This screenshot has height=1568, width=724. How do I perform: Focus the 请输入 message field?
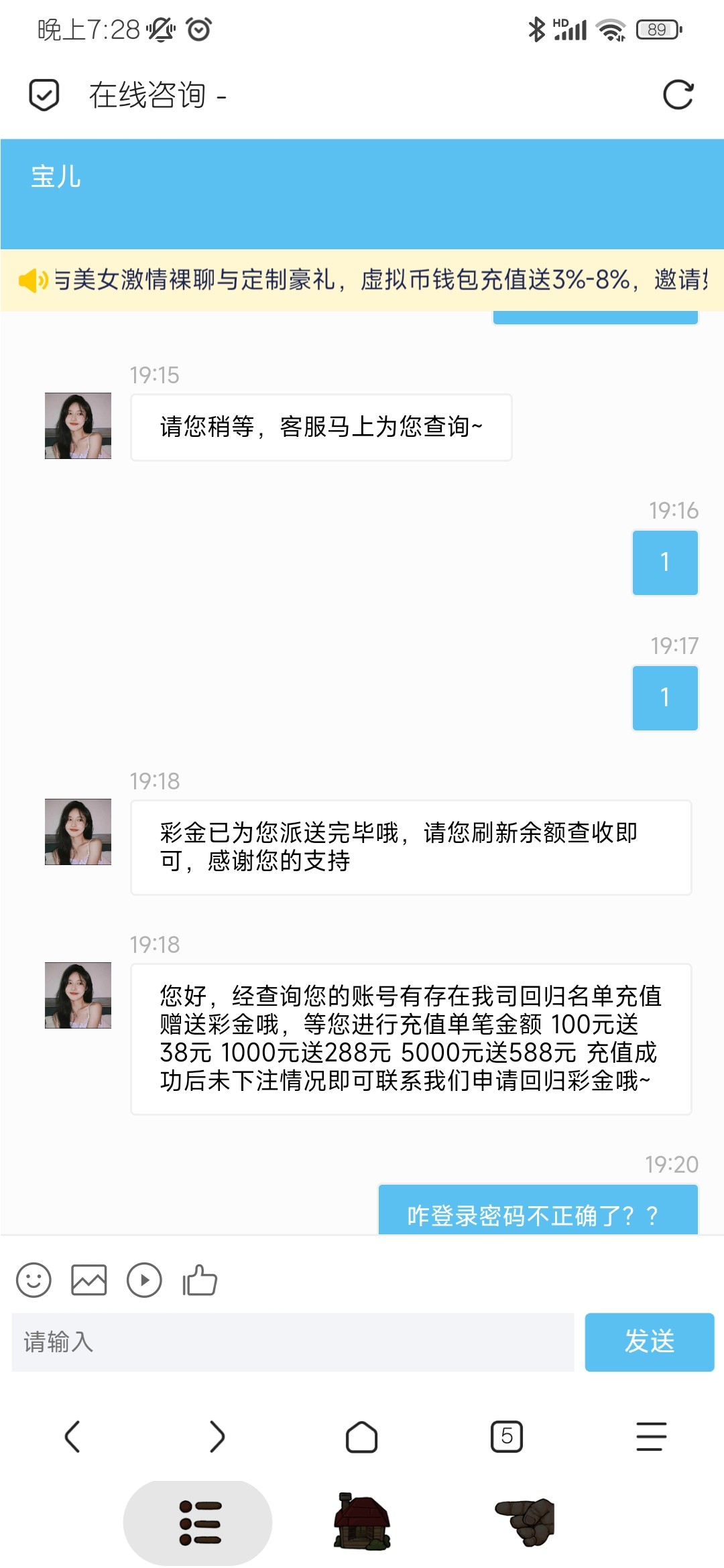point(293,1342)
